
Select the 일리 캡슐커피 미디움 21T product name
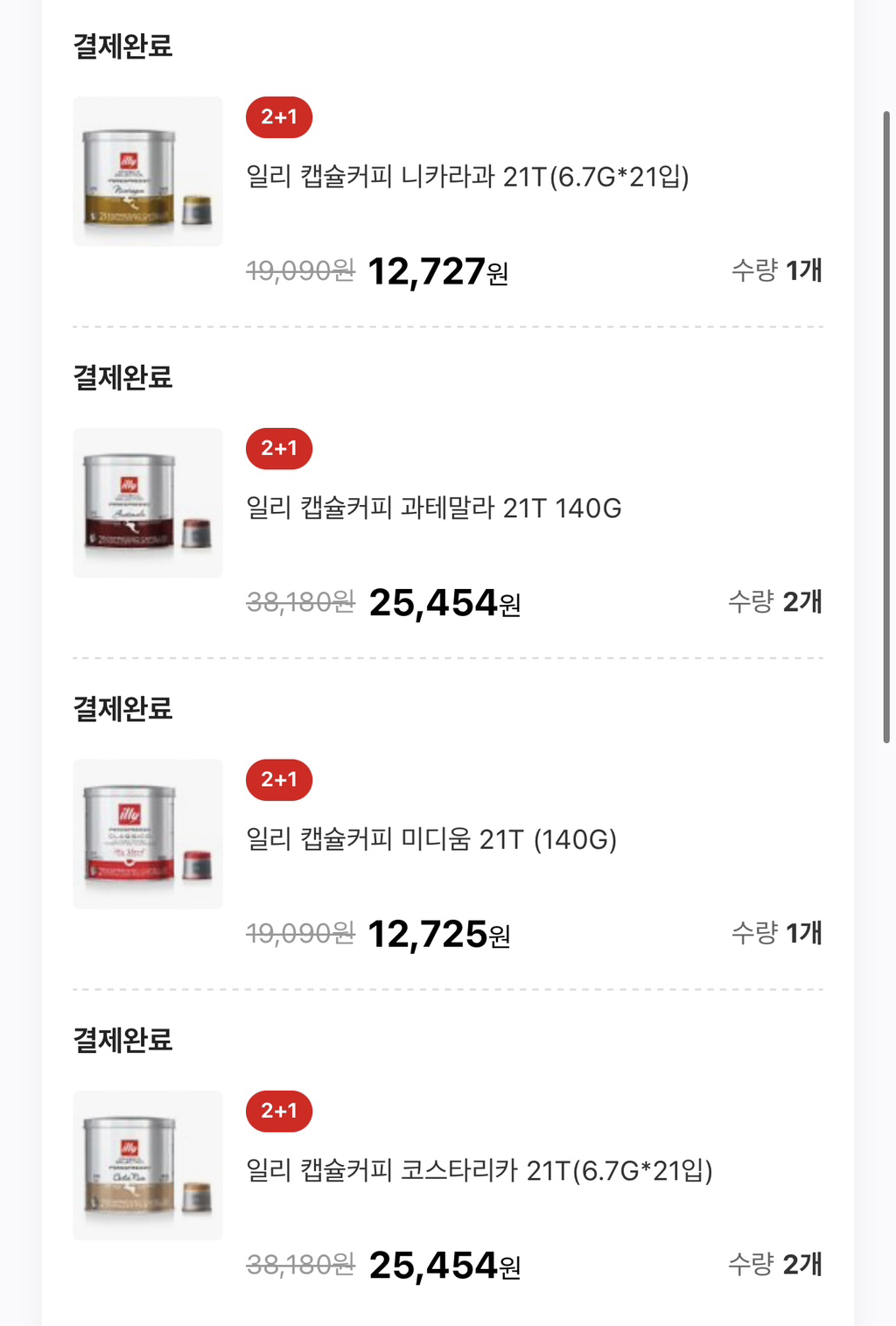[x=432, y=840]
